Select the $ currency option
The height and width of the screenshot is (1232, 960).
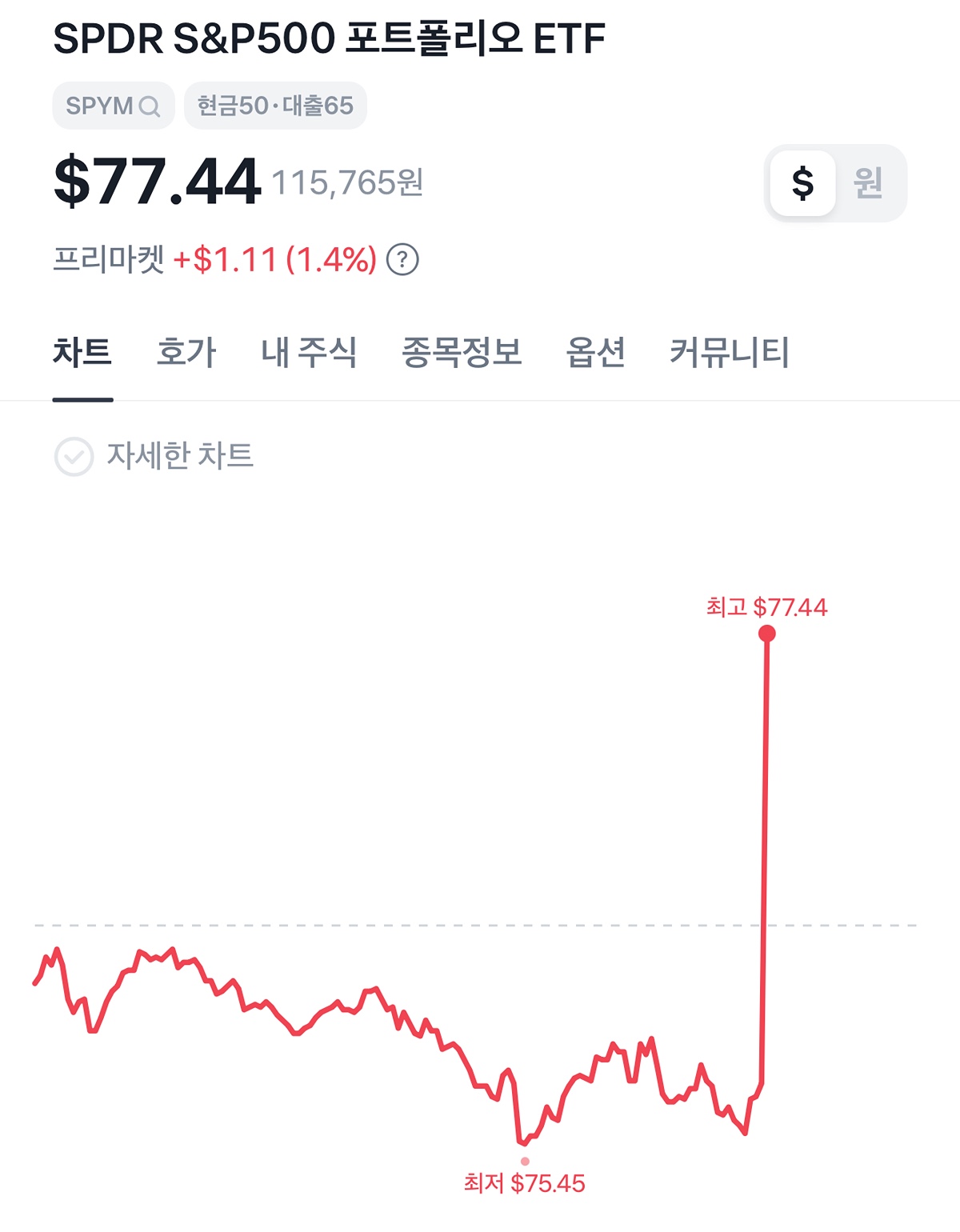(x=802, y=183)
